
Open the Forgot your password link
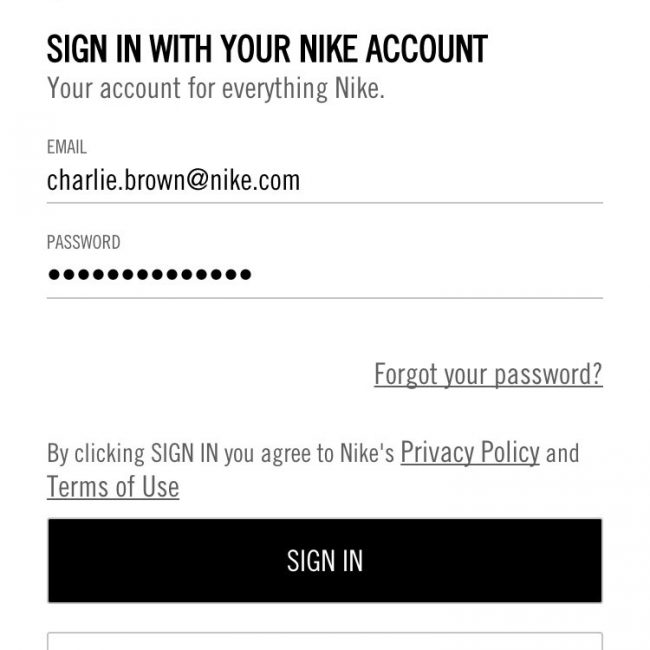(488, 374)
